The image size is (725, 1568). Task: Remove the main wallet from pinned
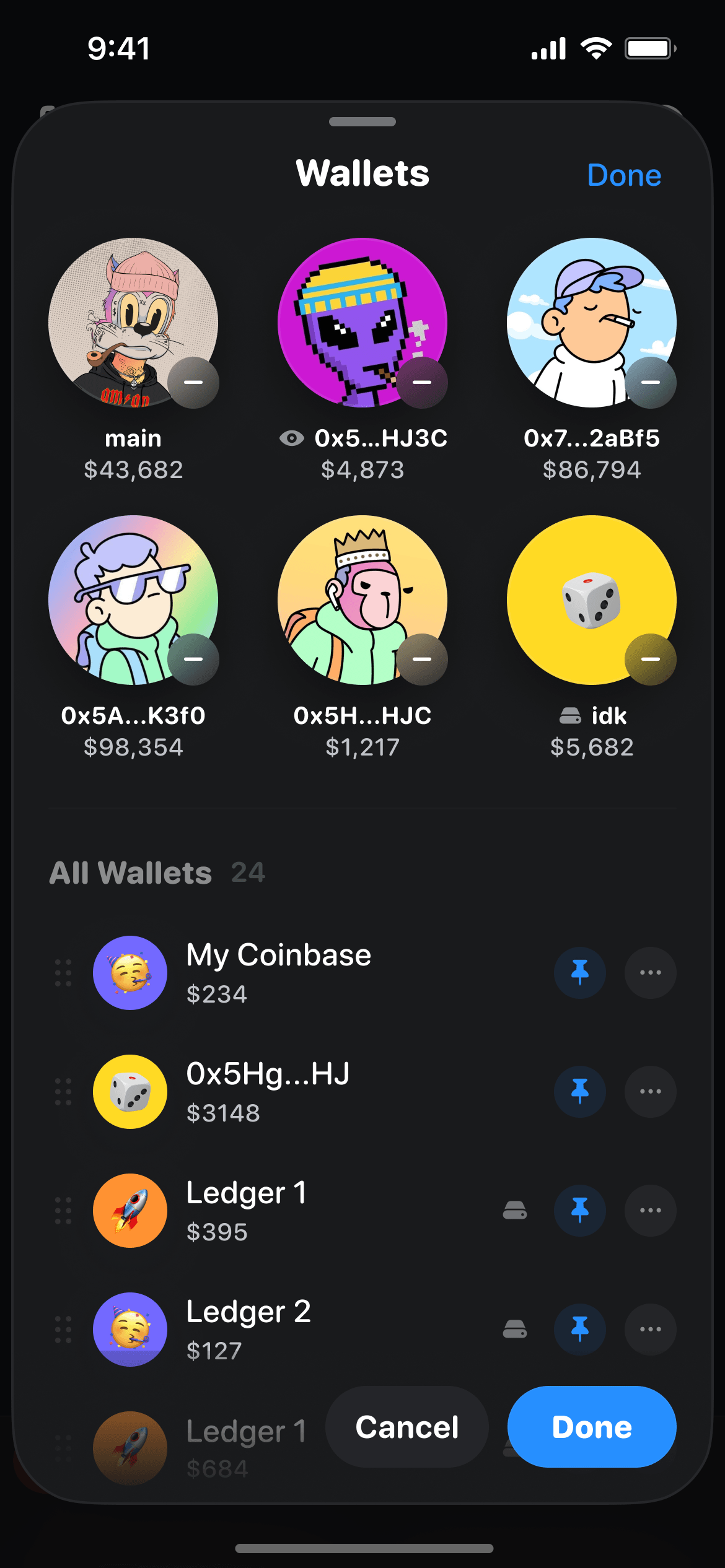pos(193,382)
